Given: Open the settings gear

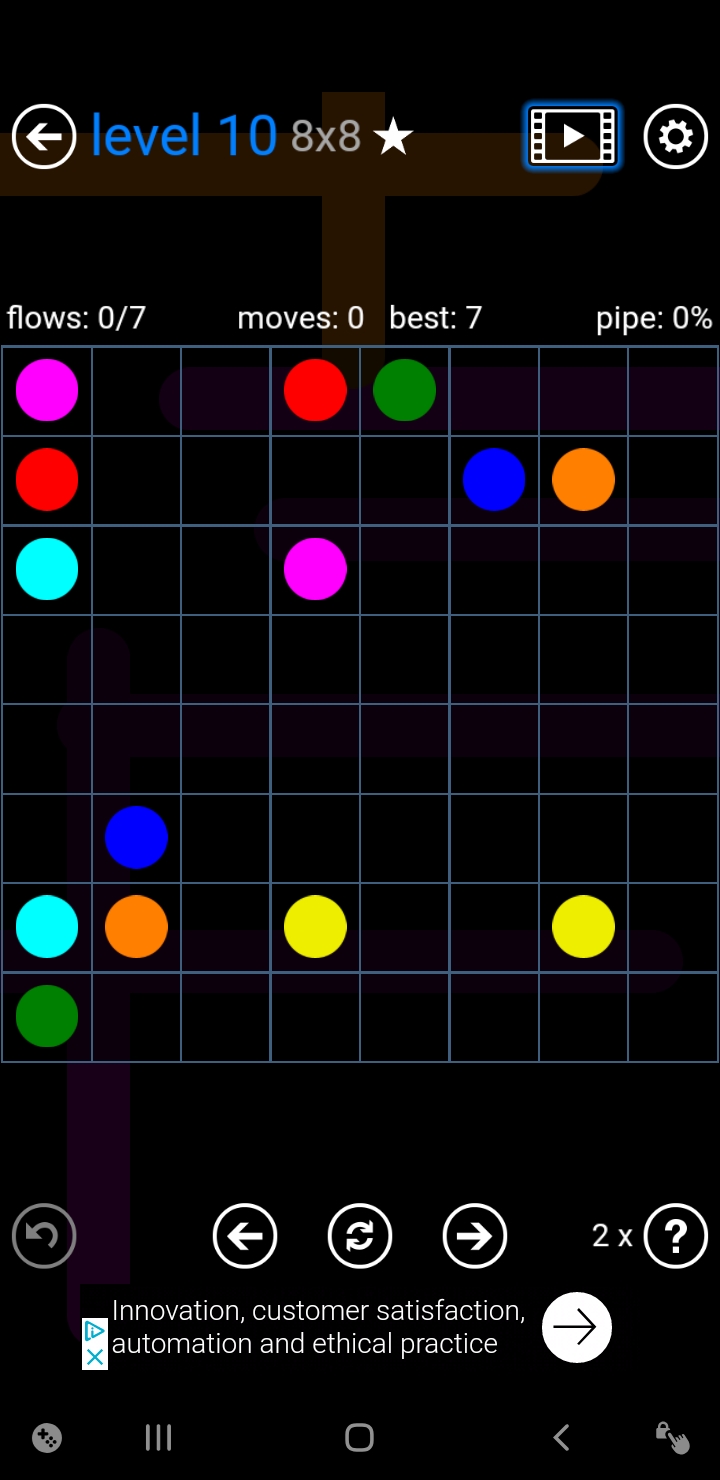Looking at the screenshot, I should pos(676,136).
